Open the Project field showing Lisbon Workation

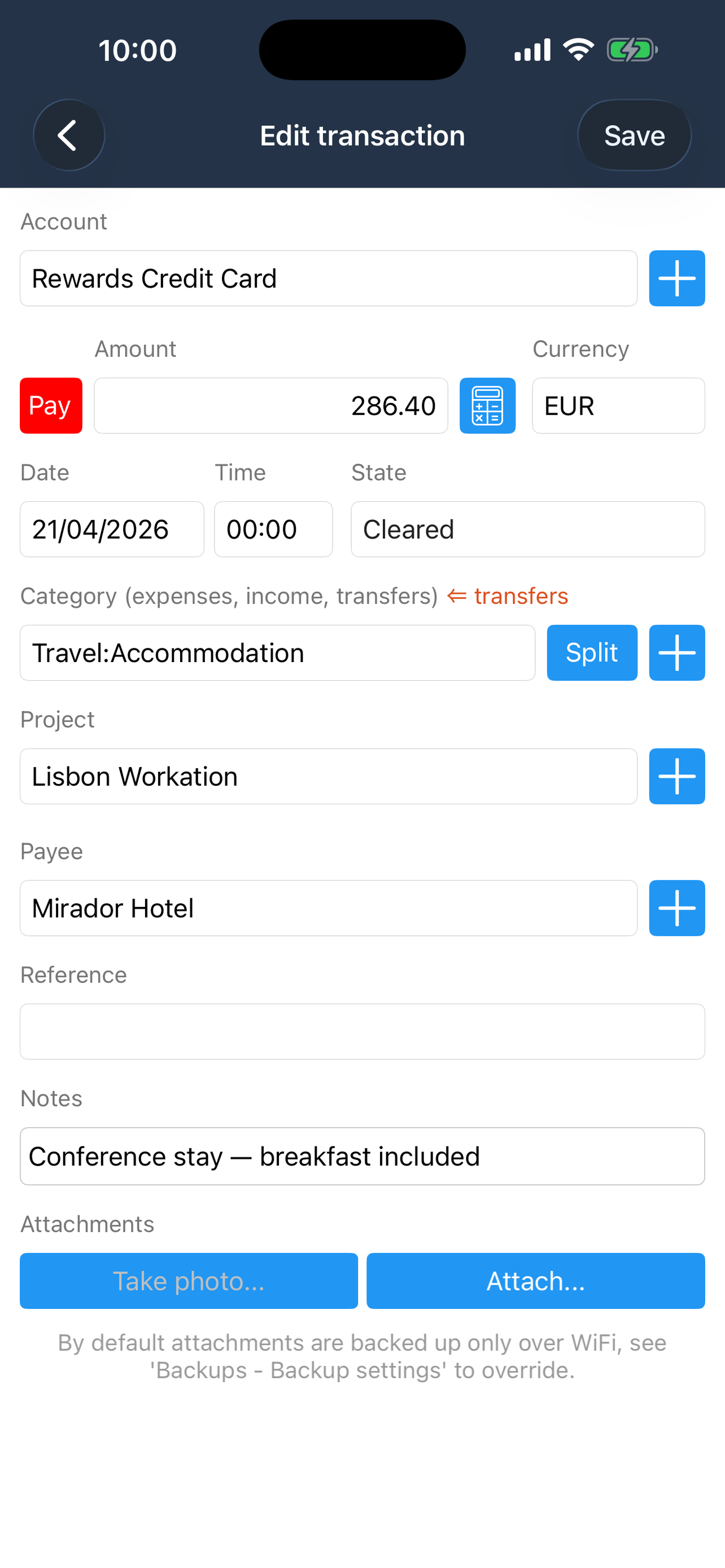(328, 776)
